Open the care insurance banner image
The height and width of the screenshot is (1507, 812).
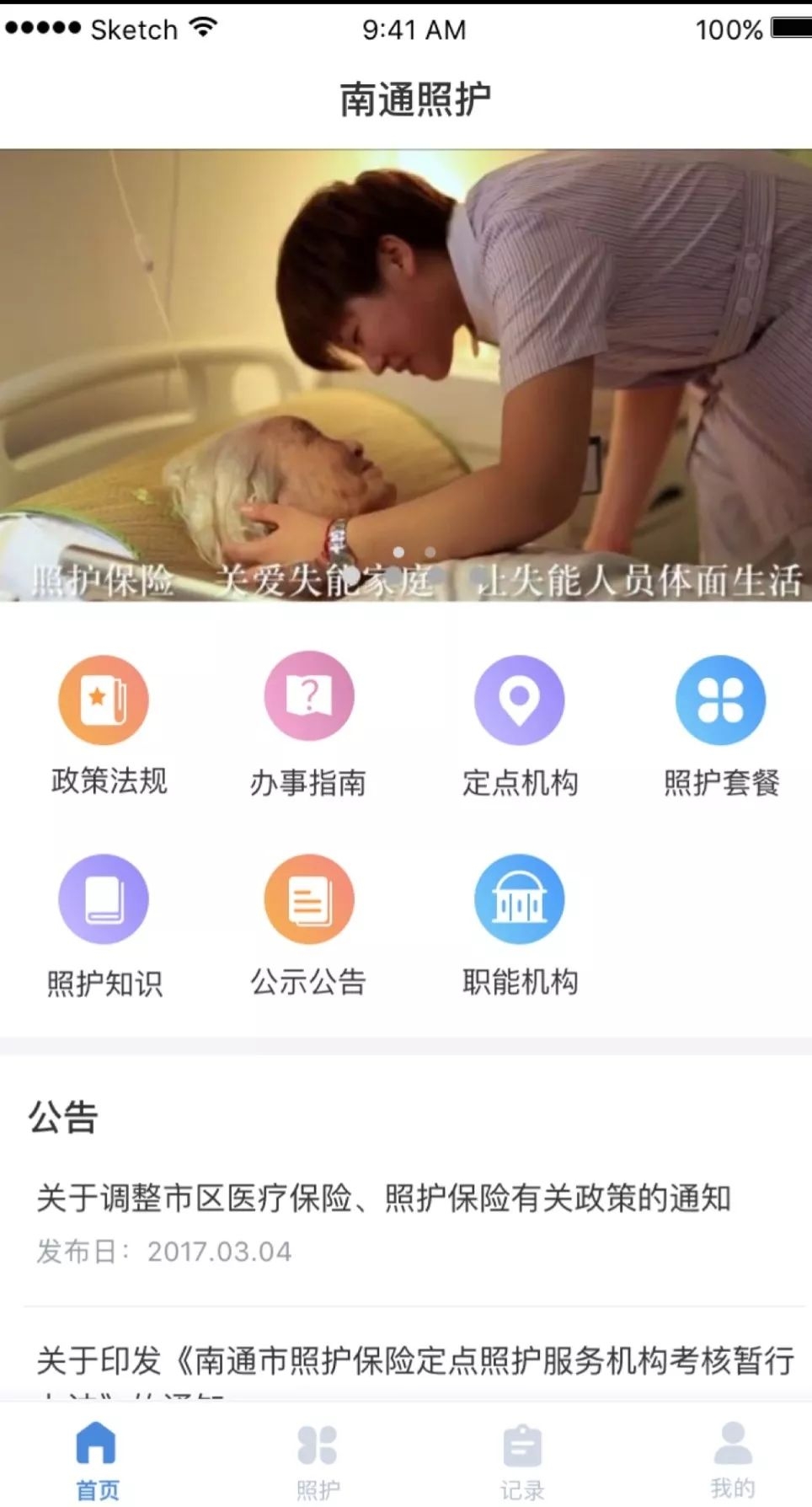click(x=406, y=375)
